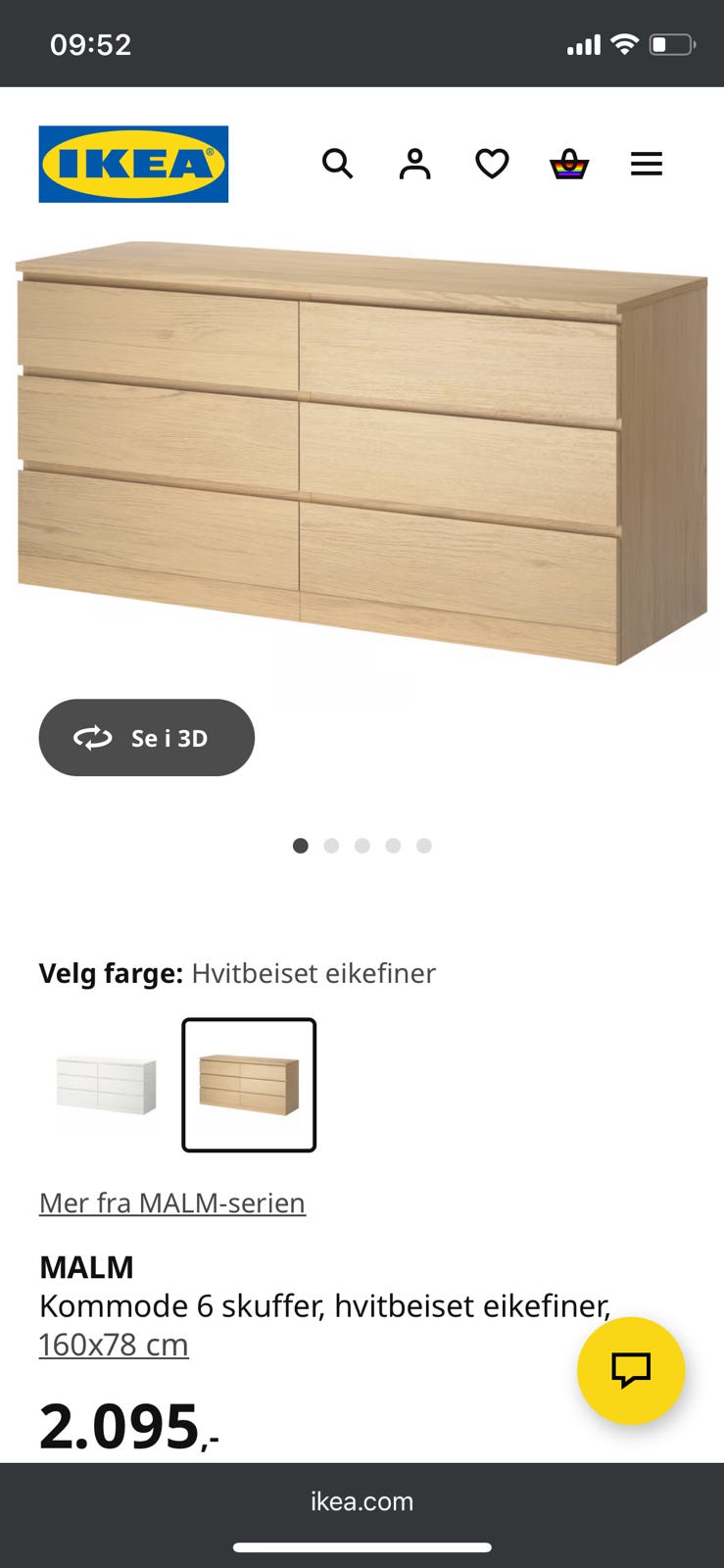Tap the main product image
This screenshot has width=724, height=1568.
(x=362, y=451)
